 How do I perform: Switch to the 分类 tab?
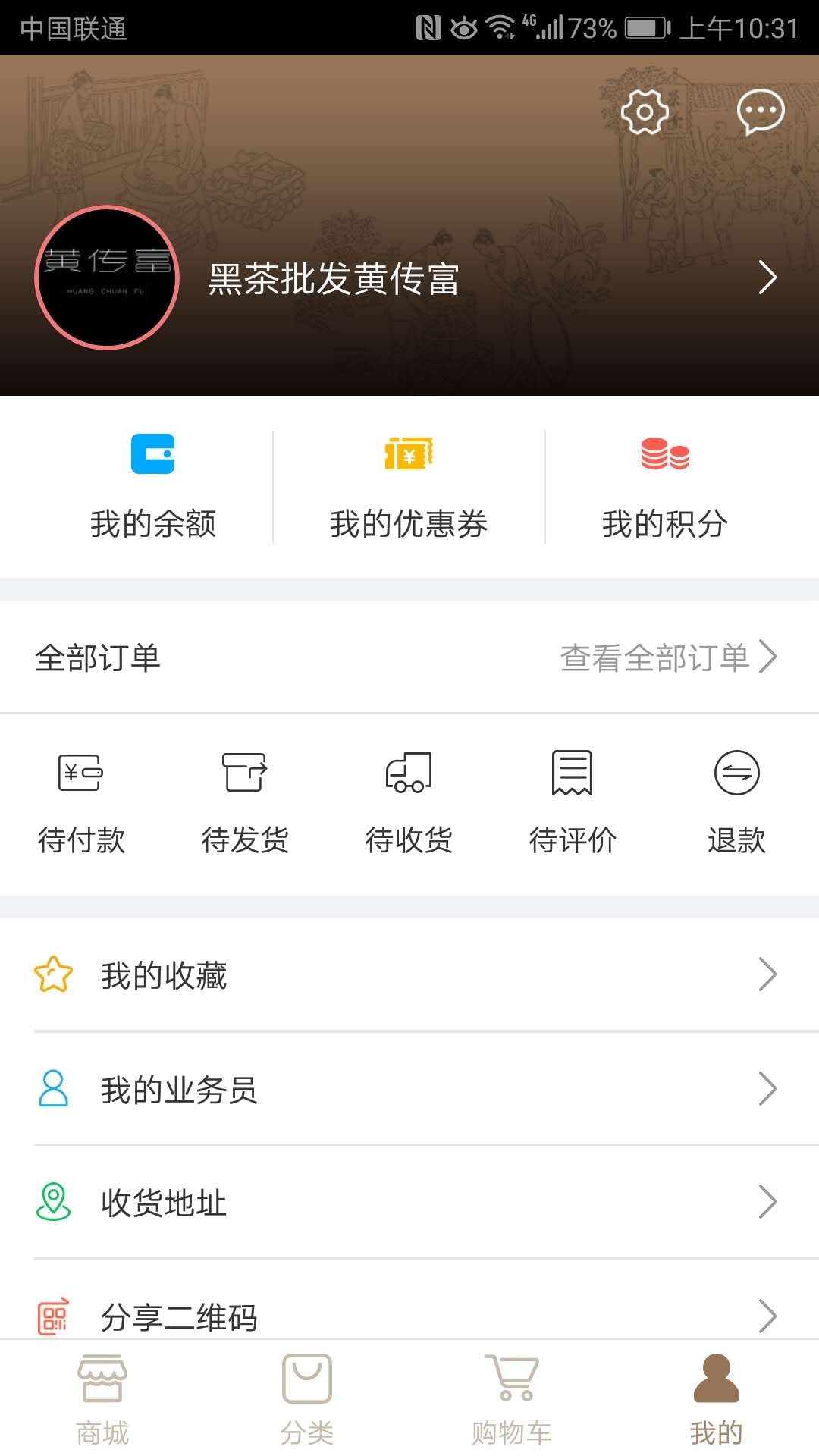(307, 1400)
